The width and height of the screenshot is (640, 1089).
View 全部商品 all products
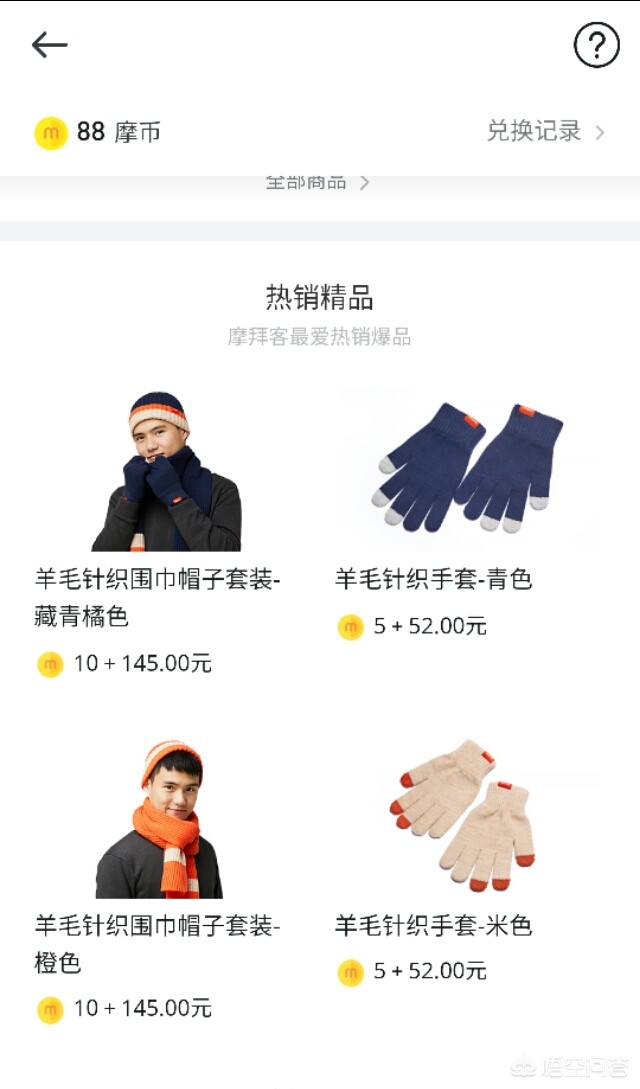(x=317, y=183)
